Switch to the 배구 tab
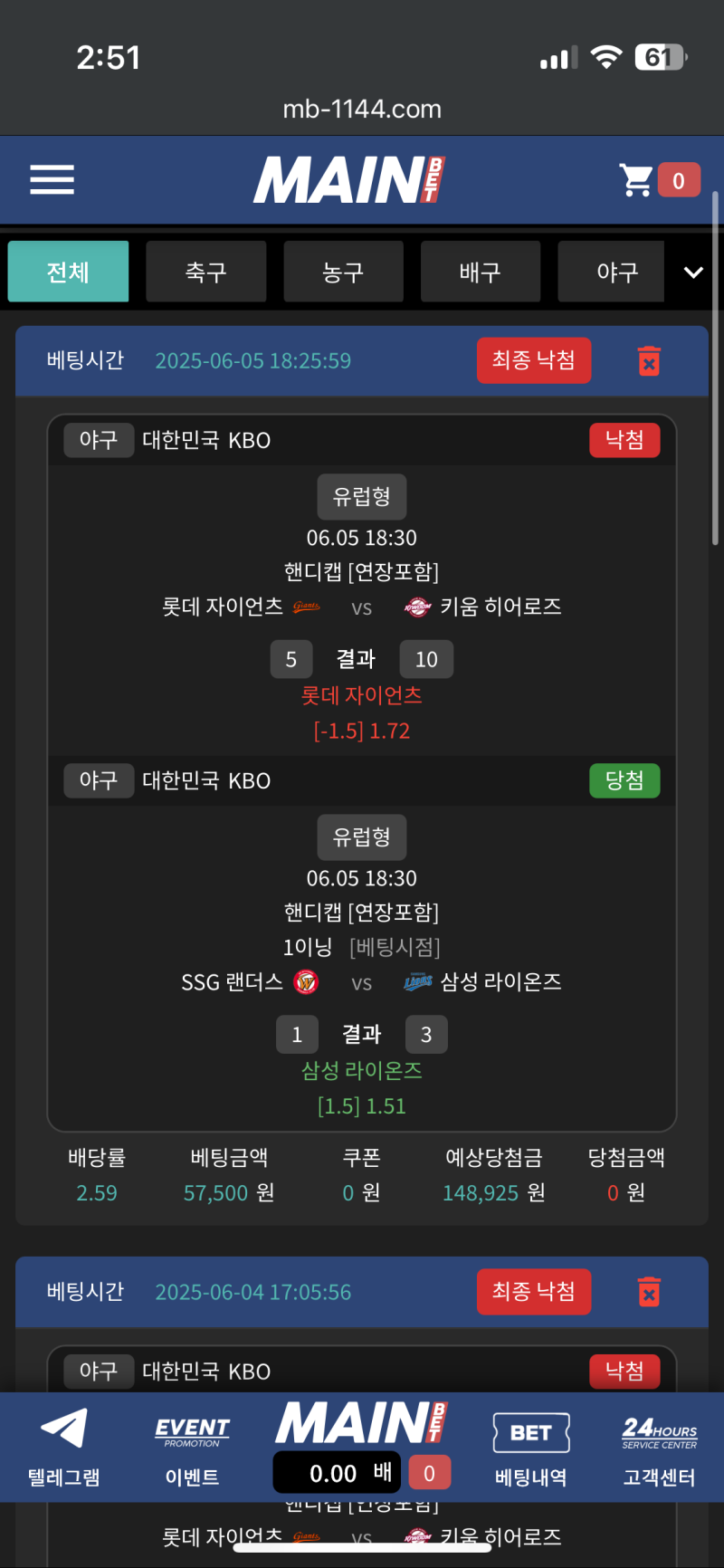 pyautogui.click(x=480, y=272)
